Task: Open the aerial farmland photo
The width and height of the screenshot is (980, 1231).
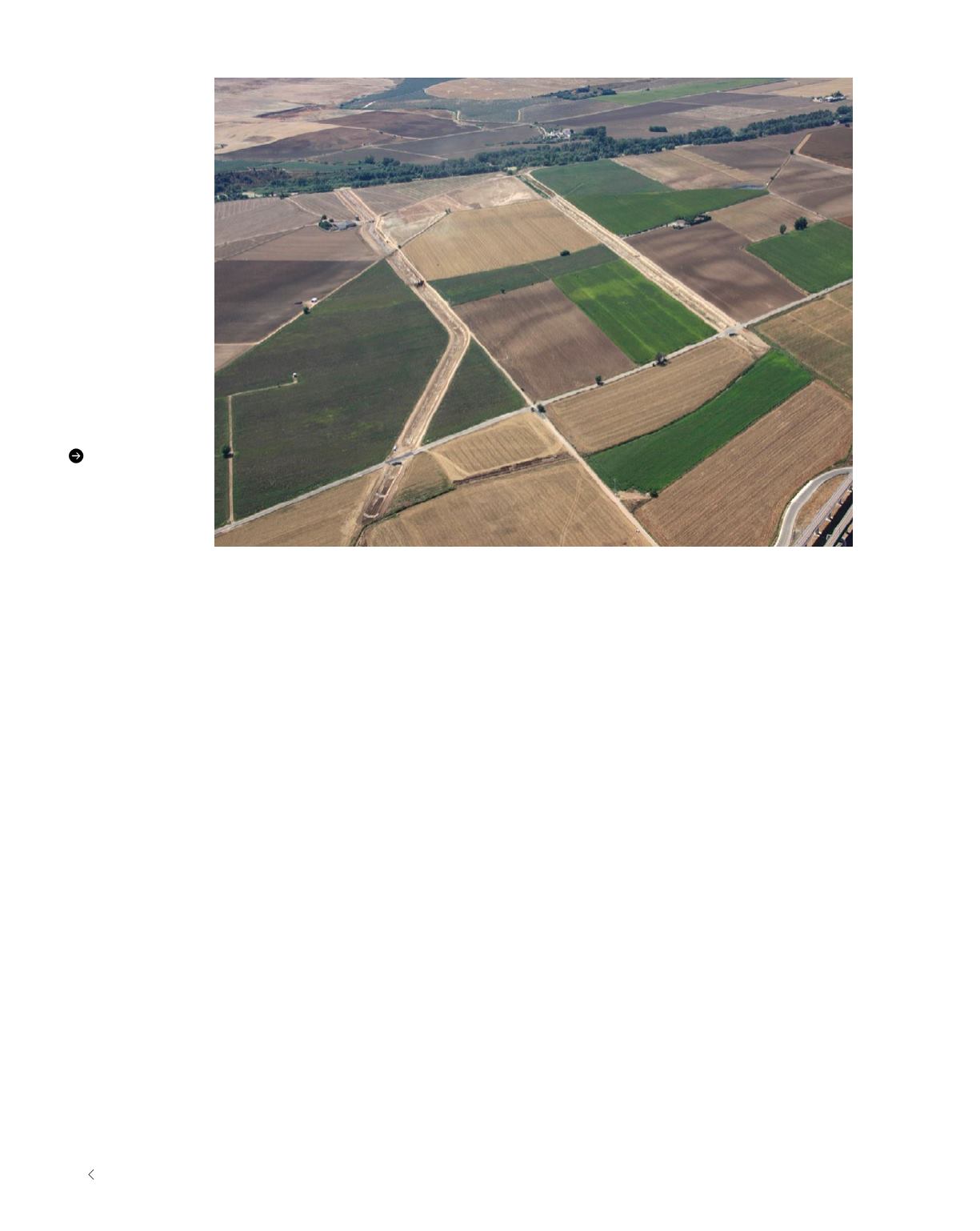Action: point(533,312)
